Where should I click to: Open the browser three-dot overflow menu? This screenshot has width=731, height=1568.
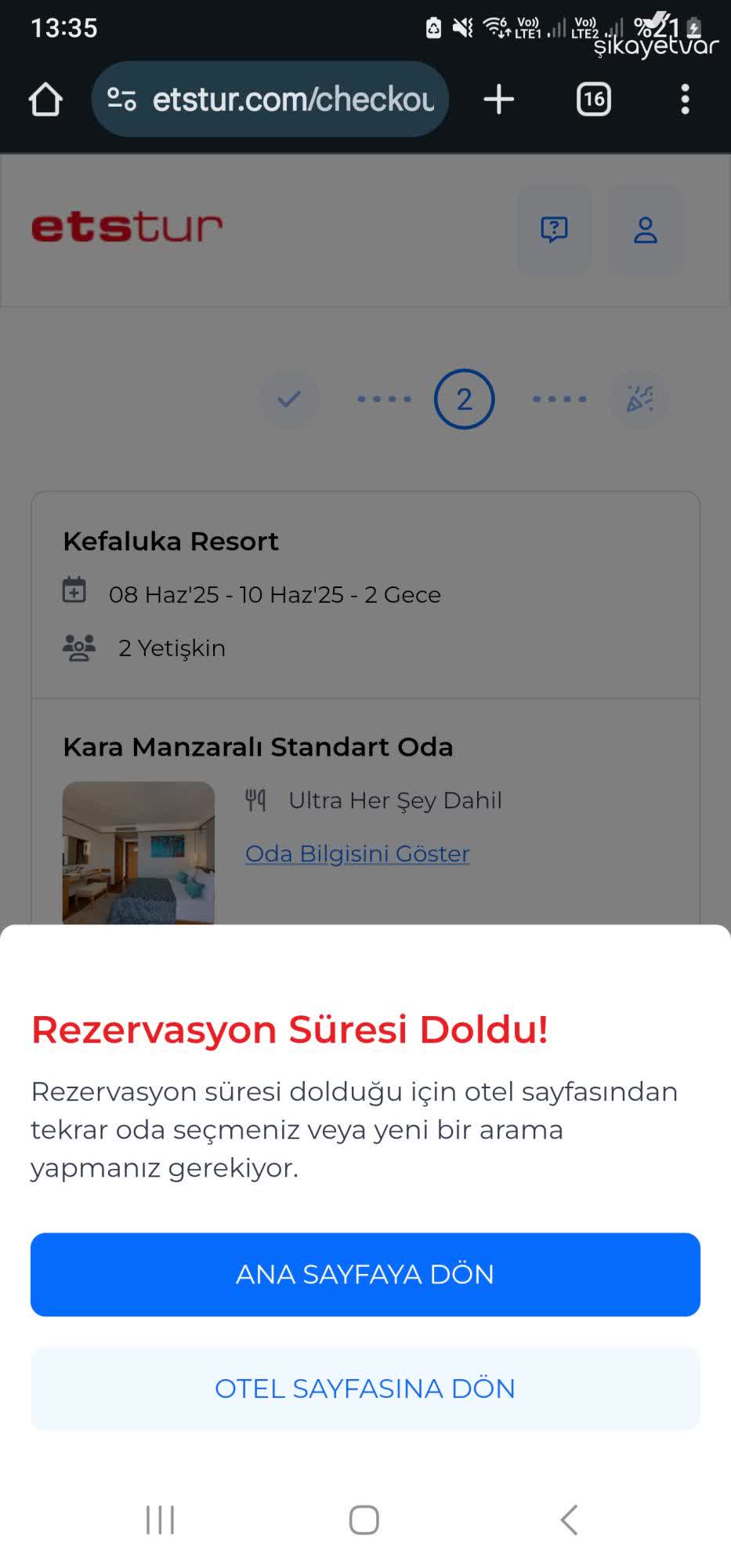click(685, 99)
